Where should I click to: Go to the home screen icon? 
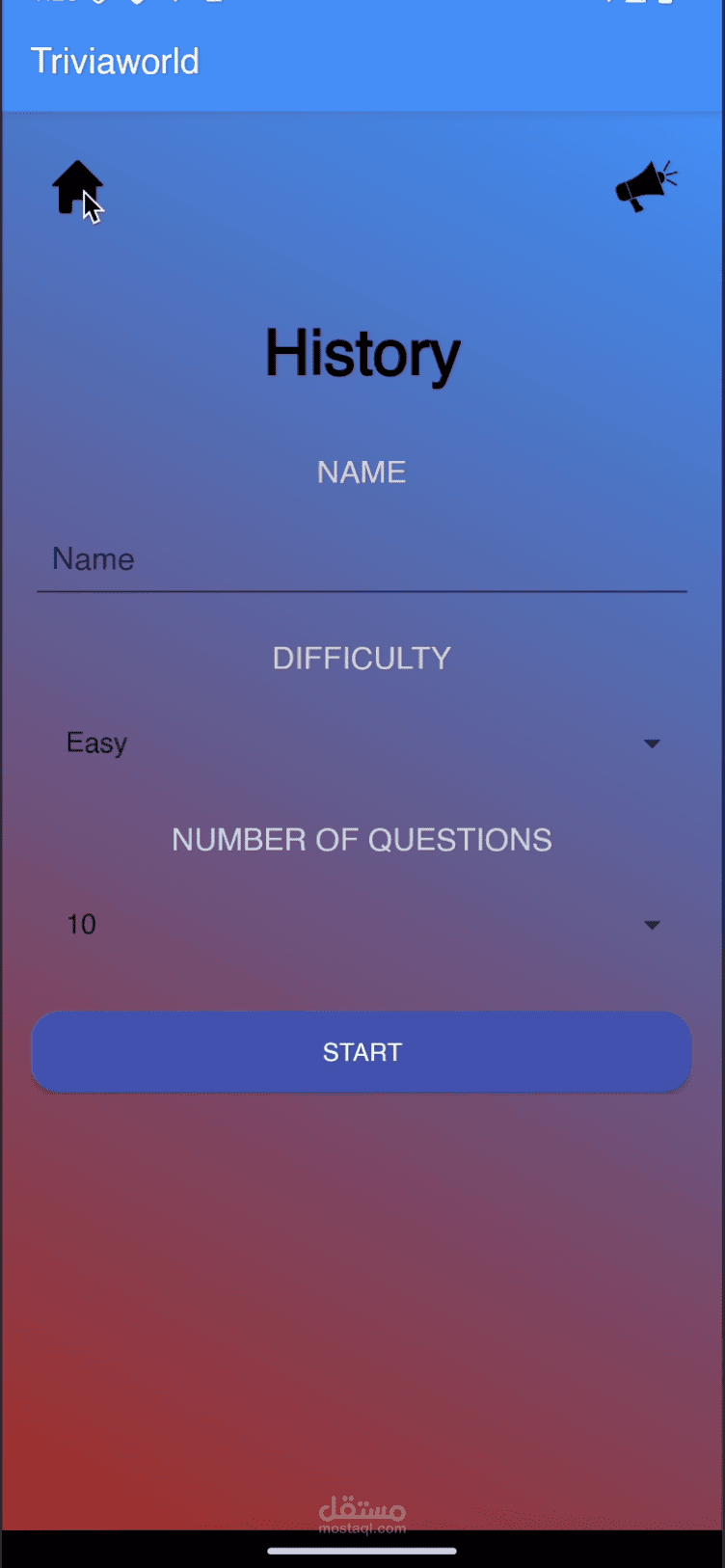[x=77, y=187]
